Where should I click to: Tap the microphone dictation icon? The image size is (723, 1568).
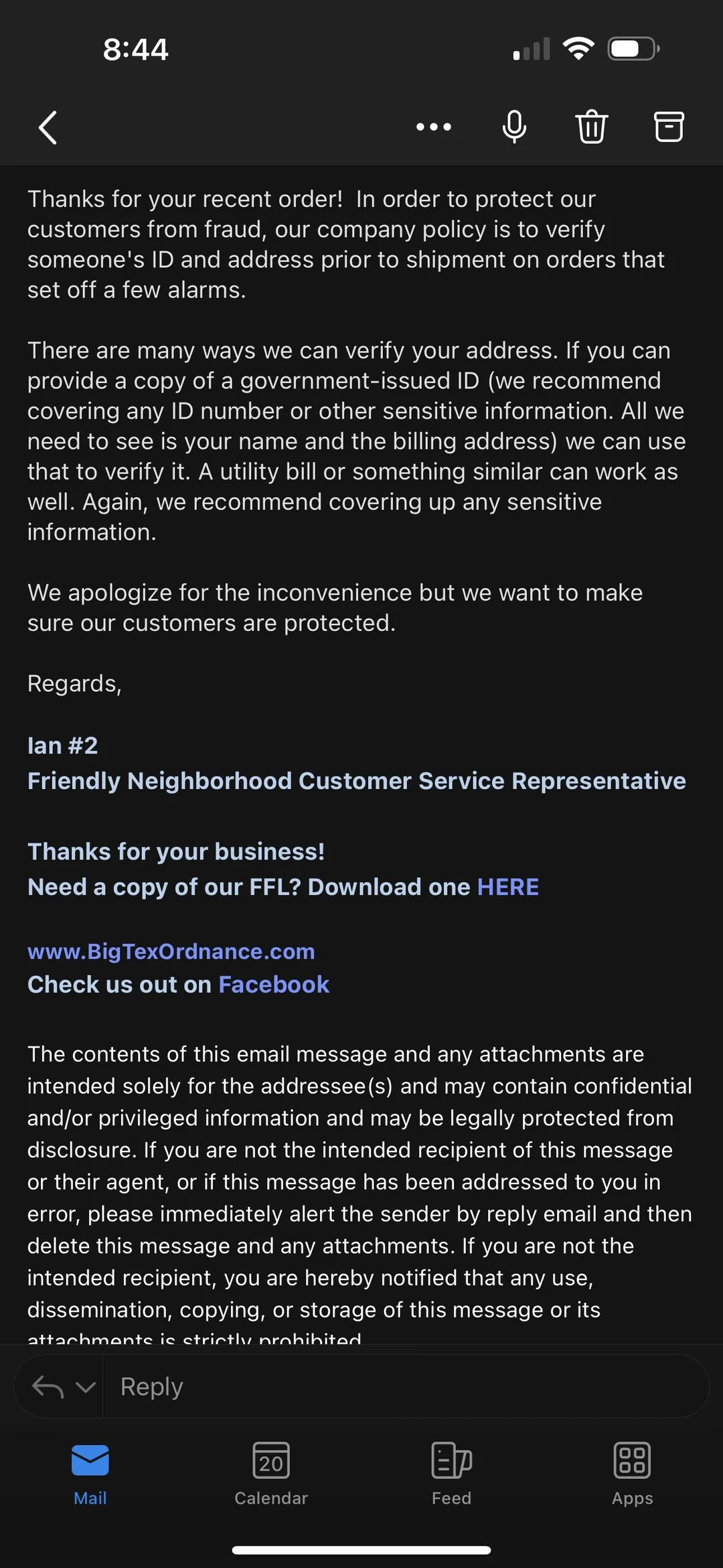click(x=514, y=127)
